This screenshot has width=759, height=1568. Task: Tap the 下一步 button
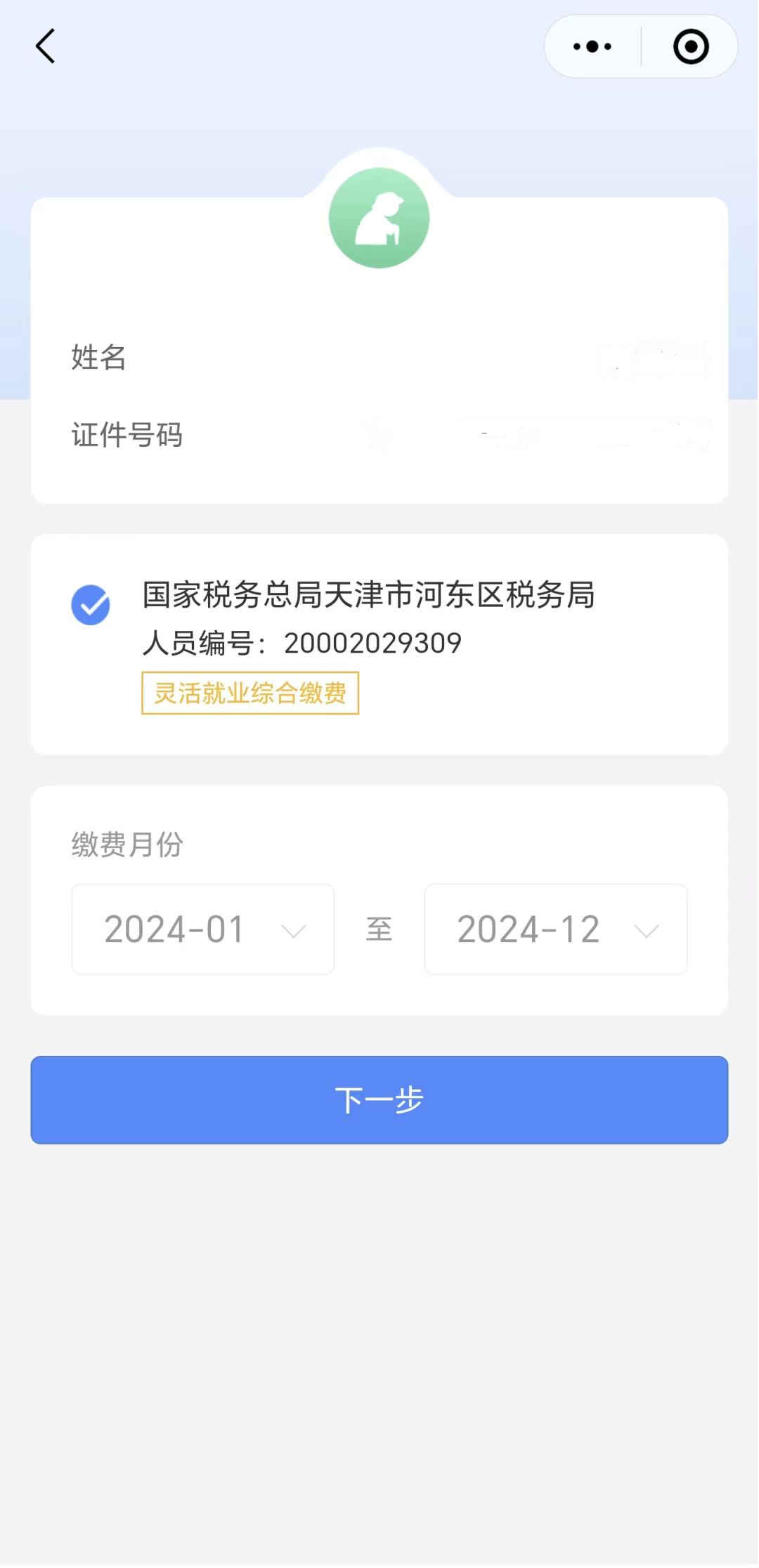[379, 1099]
